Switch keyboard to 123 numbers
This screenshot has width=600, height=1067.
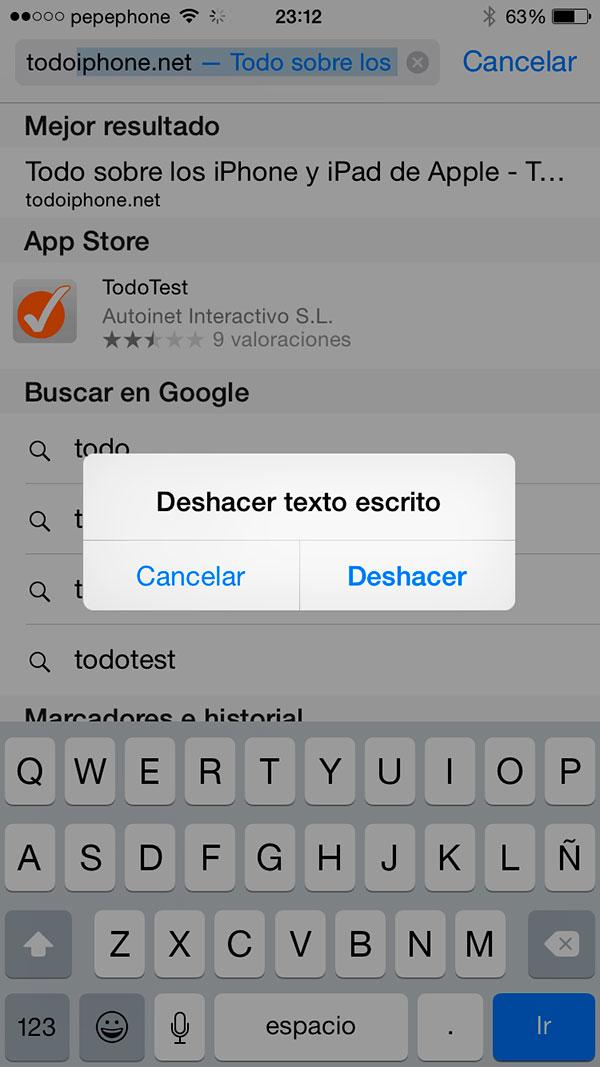click(x=37, y=1025)
